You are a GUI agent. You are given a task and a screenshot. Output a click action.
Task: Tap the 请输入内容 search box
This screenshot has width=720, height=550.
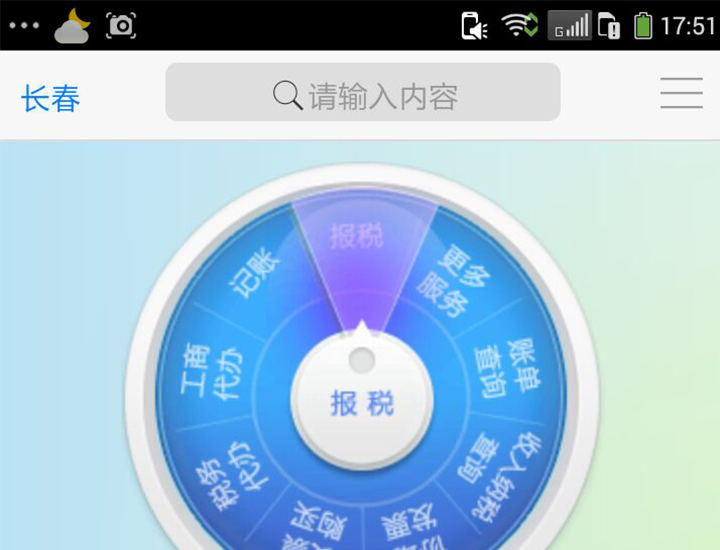[362, 94]
